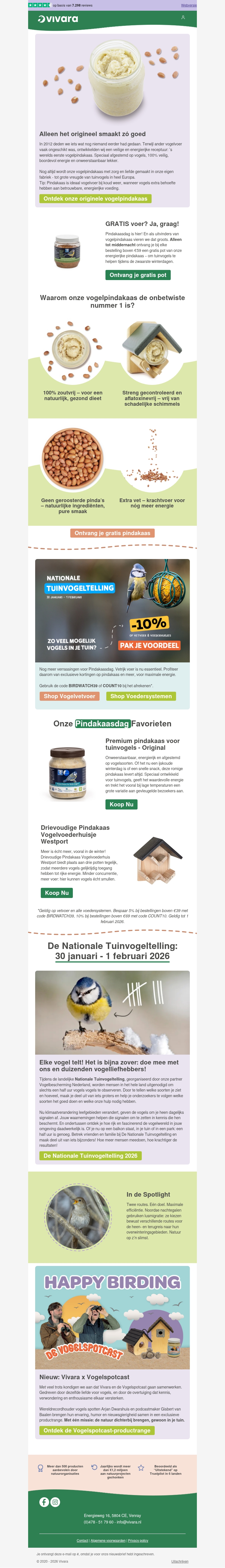Open the Contact link in footer
This screenshot has width=225, height=1568.
pos(82,1541)
